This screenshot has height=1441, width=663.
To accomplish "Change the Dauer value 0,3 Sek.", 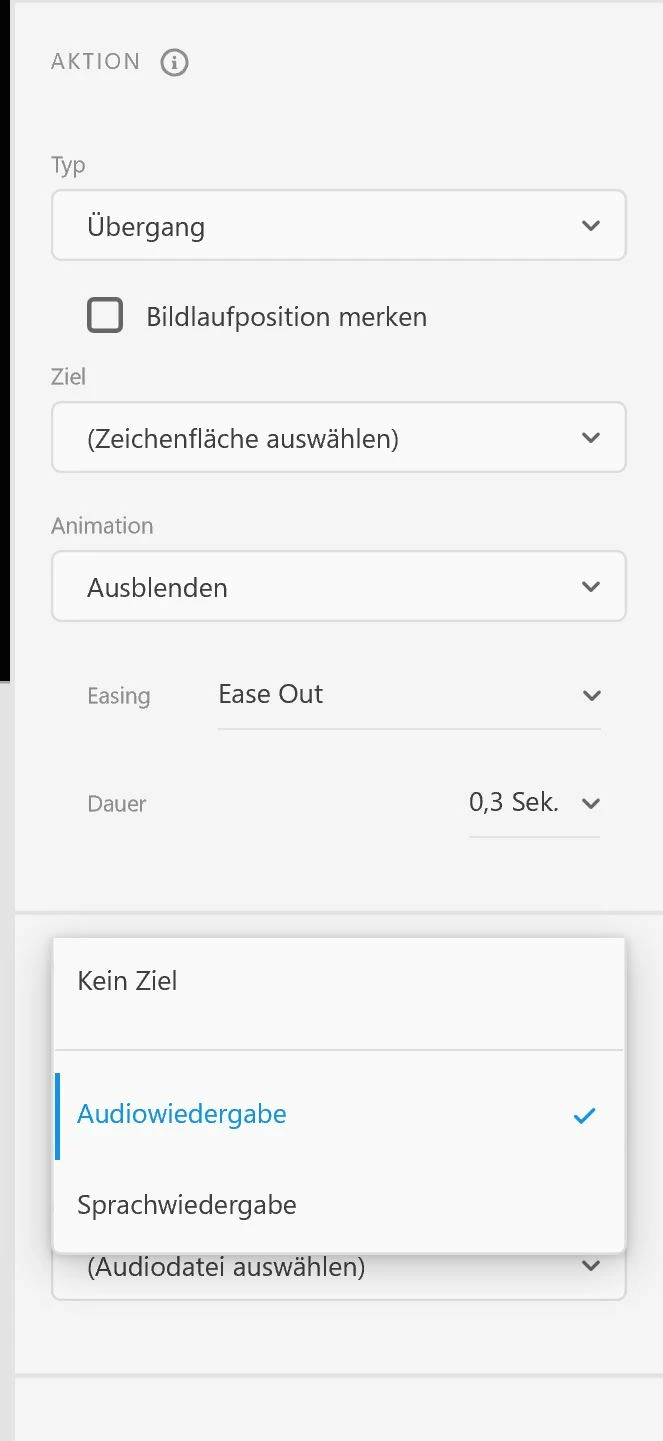I will [533, 803].
